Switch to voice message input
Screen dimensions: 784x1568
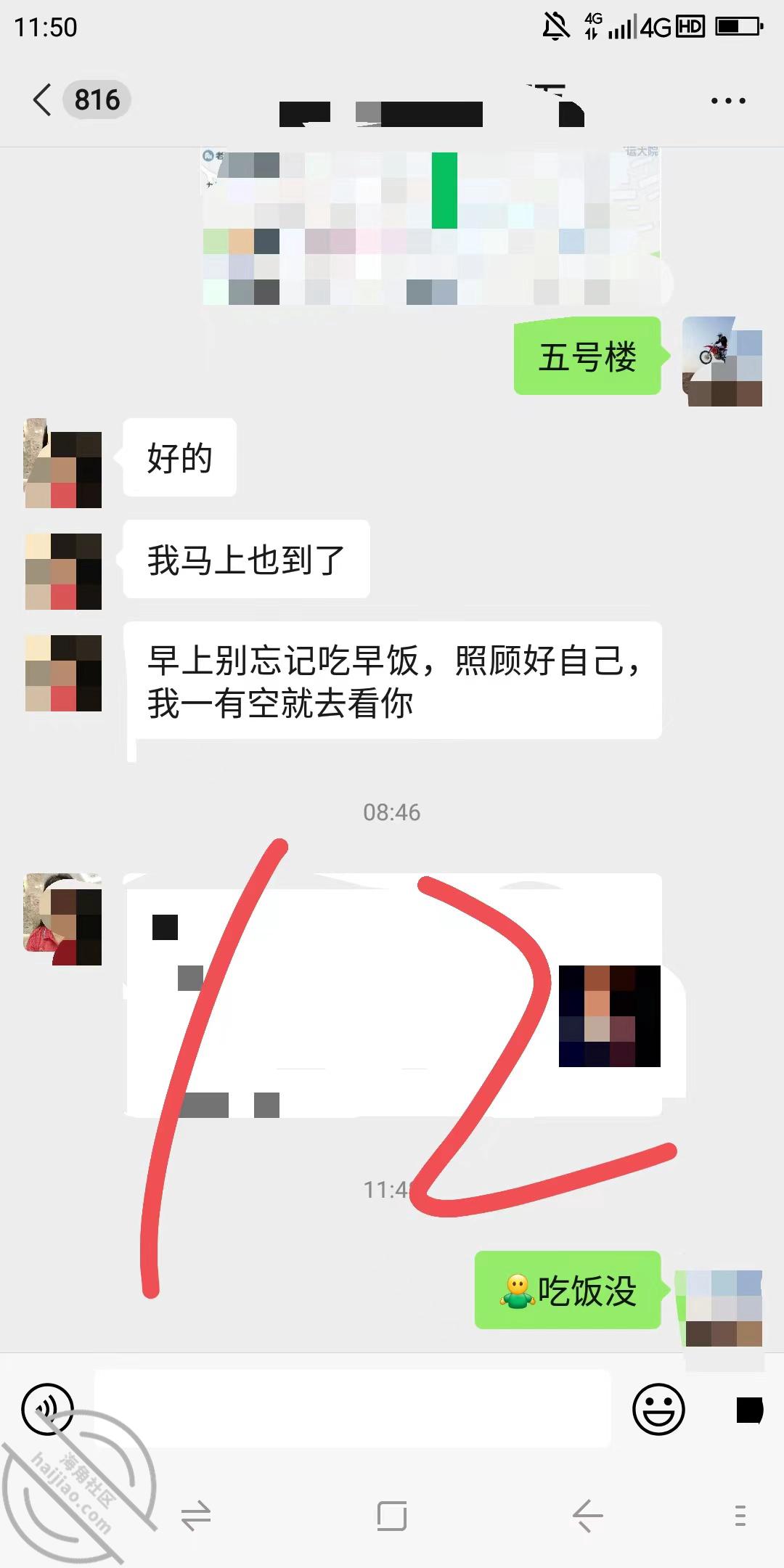48,1409
